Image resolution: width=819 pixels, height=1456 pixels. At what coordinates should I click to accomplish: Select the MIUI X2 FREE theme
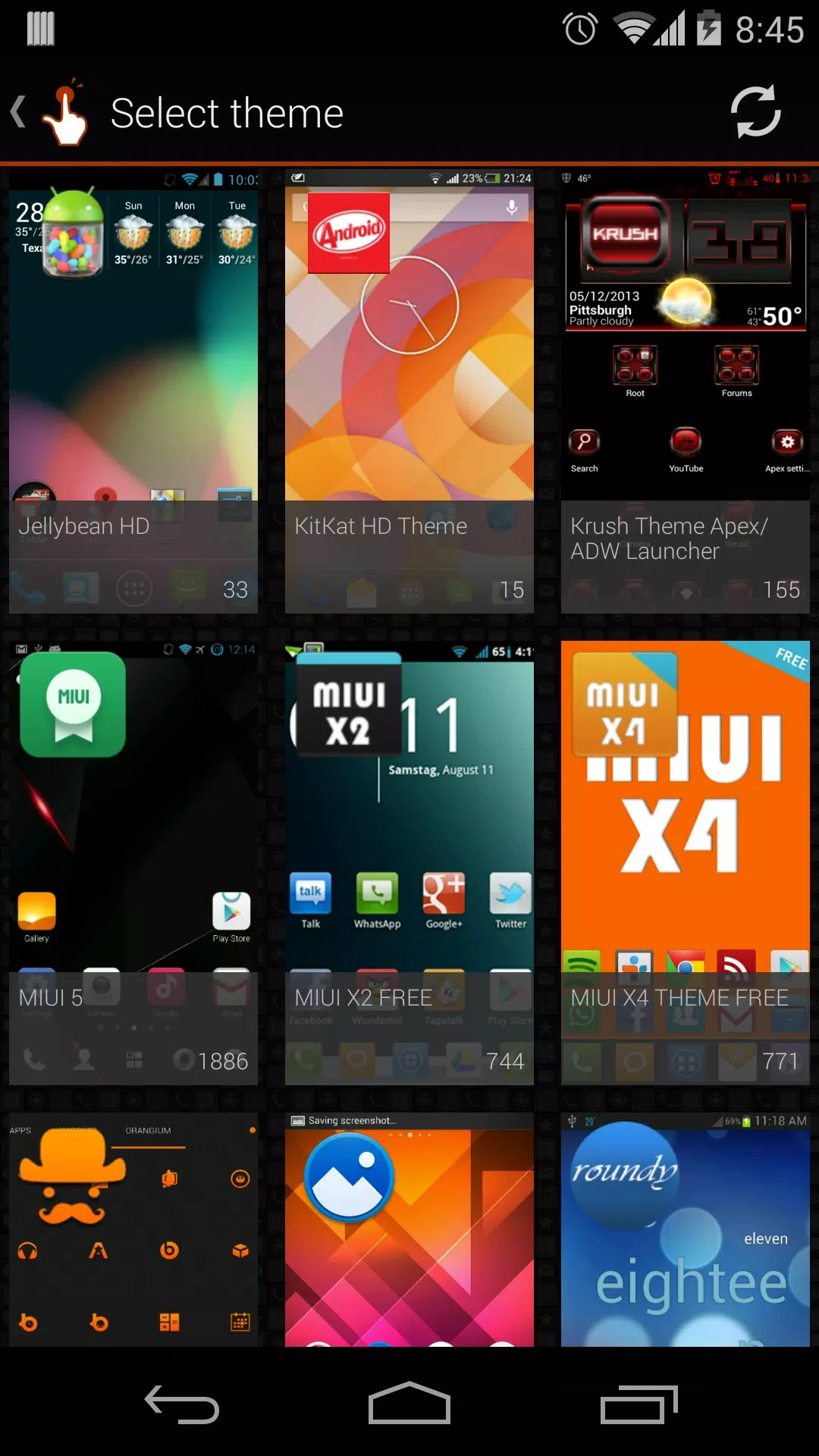pos(409,863)
